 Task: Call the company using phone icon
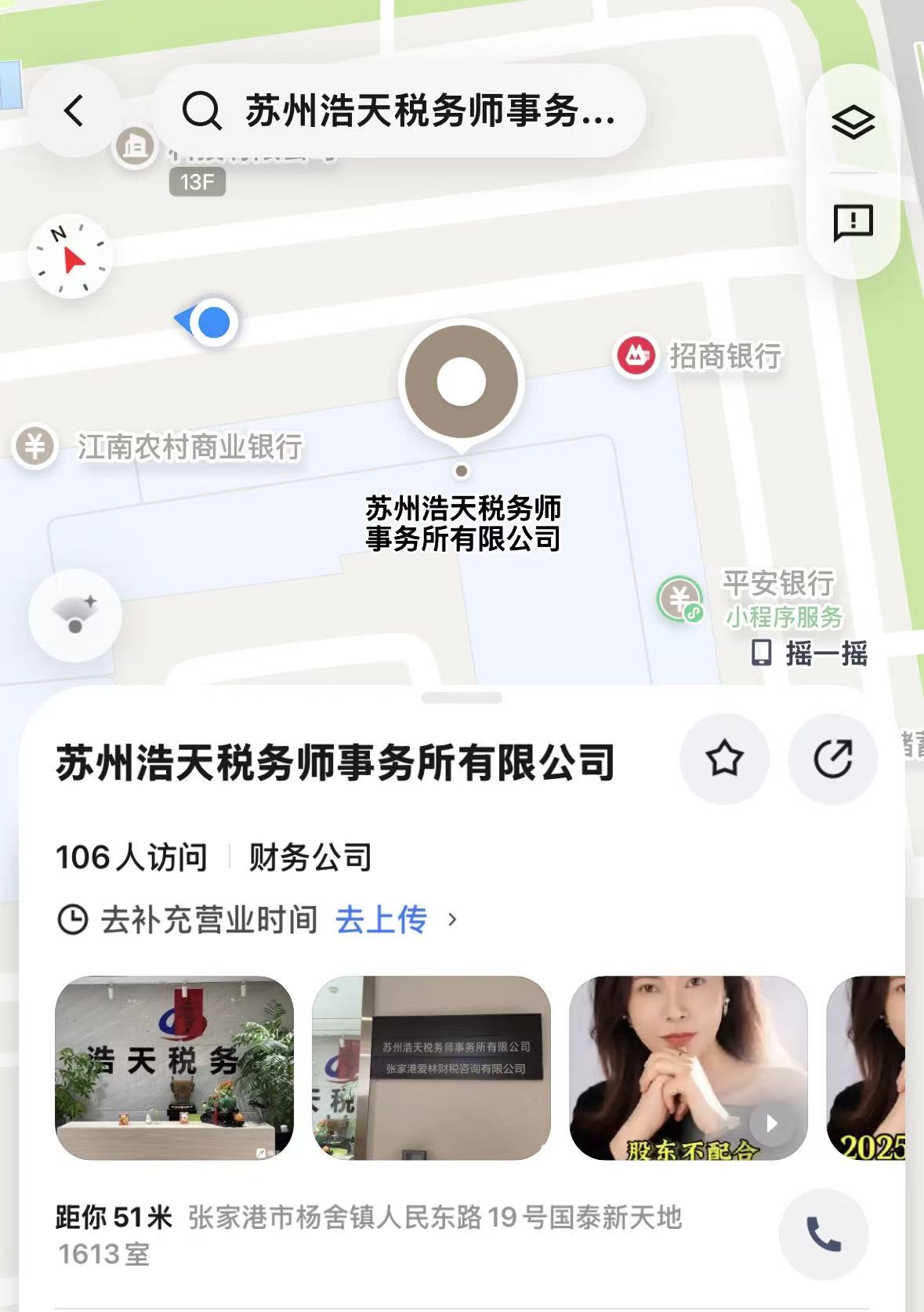[x=824, y=1234]
